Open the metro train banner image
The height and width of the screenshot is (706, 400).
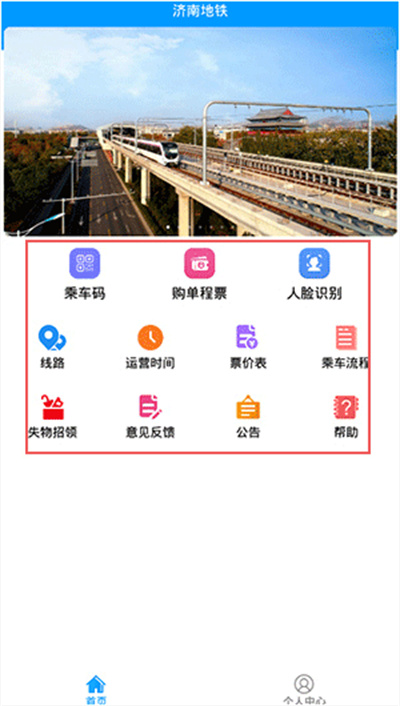(x=200, y=131)
